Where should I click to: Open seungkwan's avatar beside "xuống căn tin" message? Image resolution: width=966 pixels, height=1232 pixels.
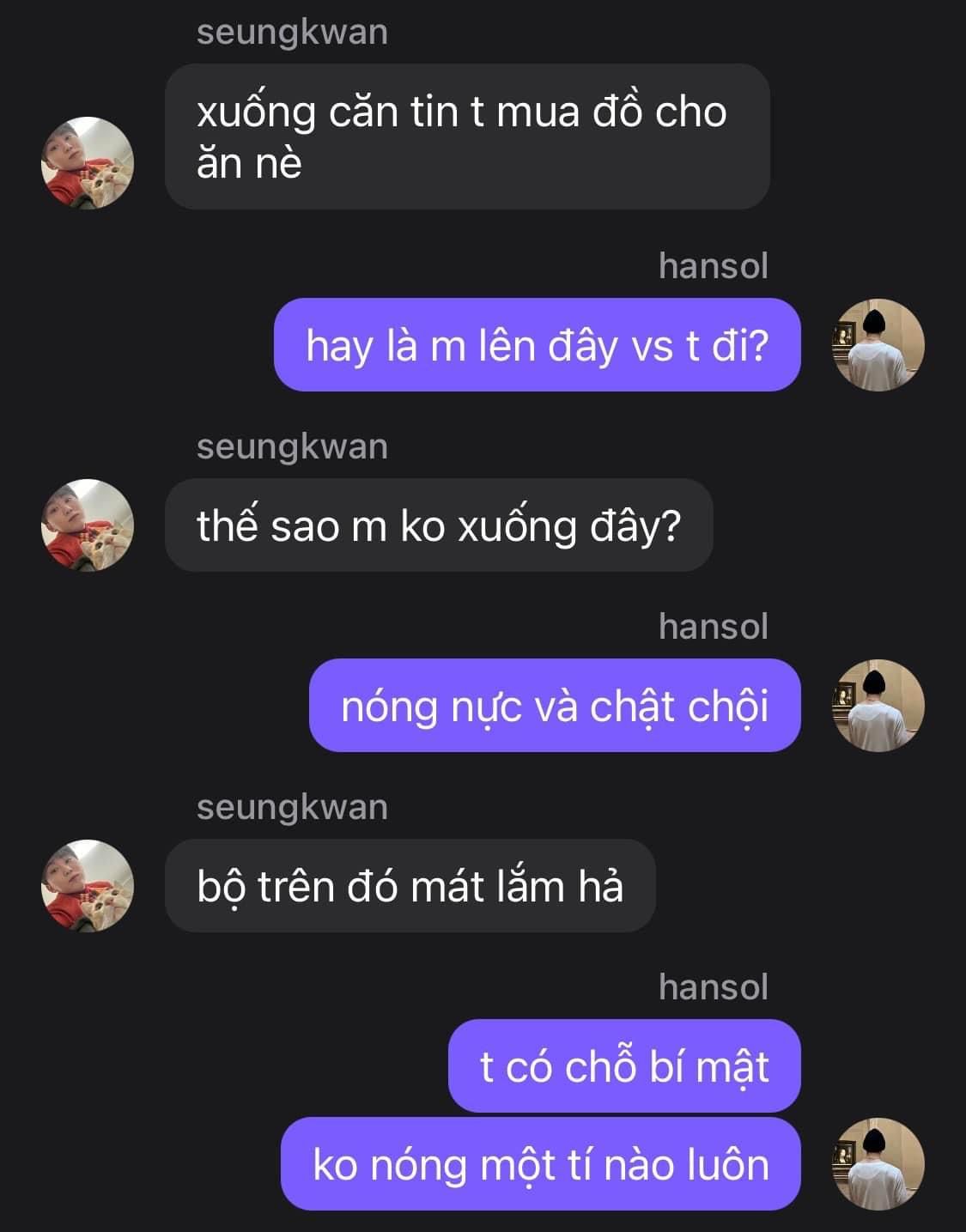click(88, 162)
